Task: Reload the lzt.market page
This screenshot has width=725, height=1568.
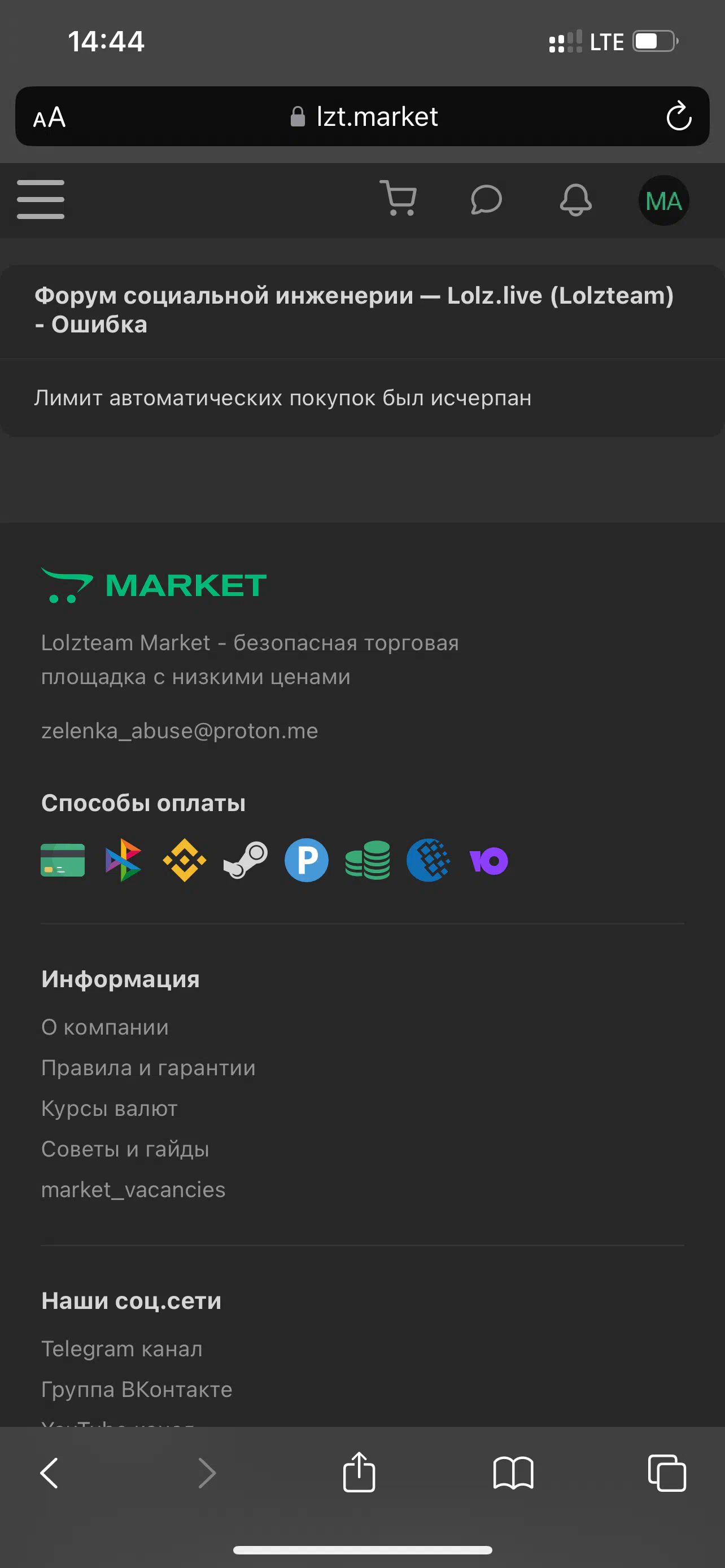Action: [679, 116]
